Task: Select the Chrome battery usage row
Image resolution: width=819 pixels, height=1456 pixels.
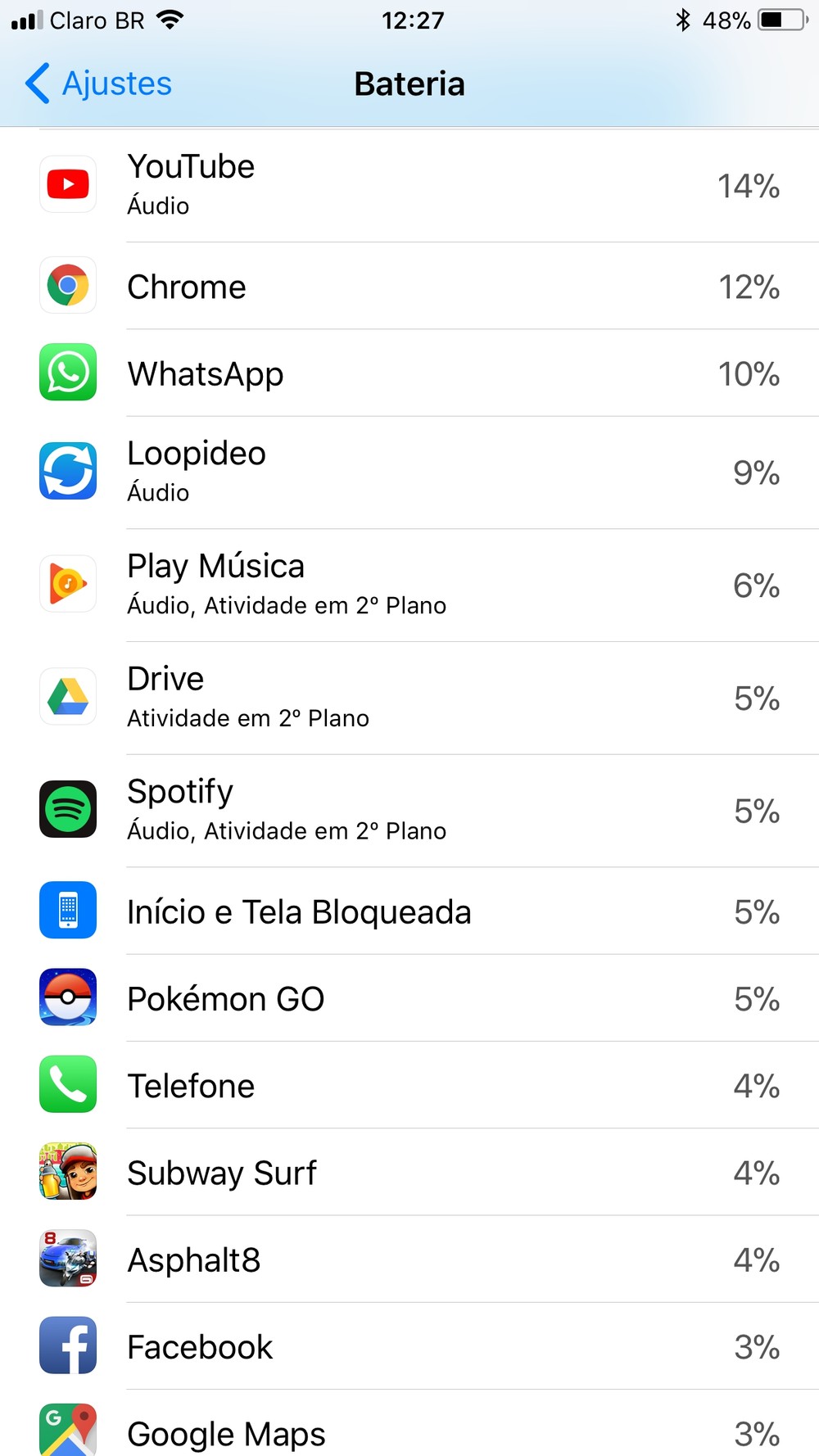Action: click(409, 287)
